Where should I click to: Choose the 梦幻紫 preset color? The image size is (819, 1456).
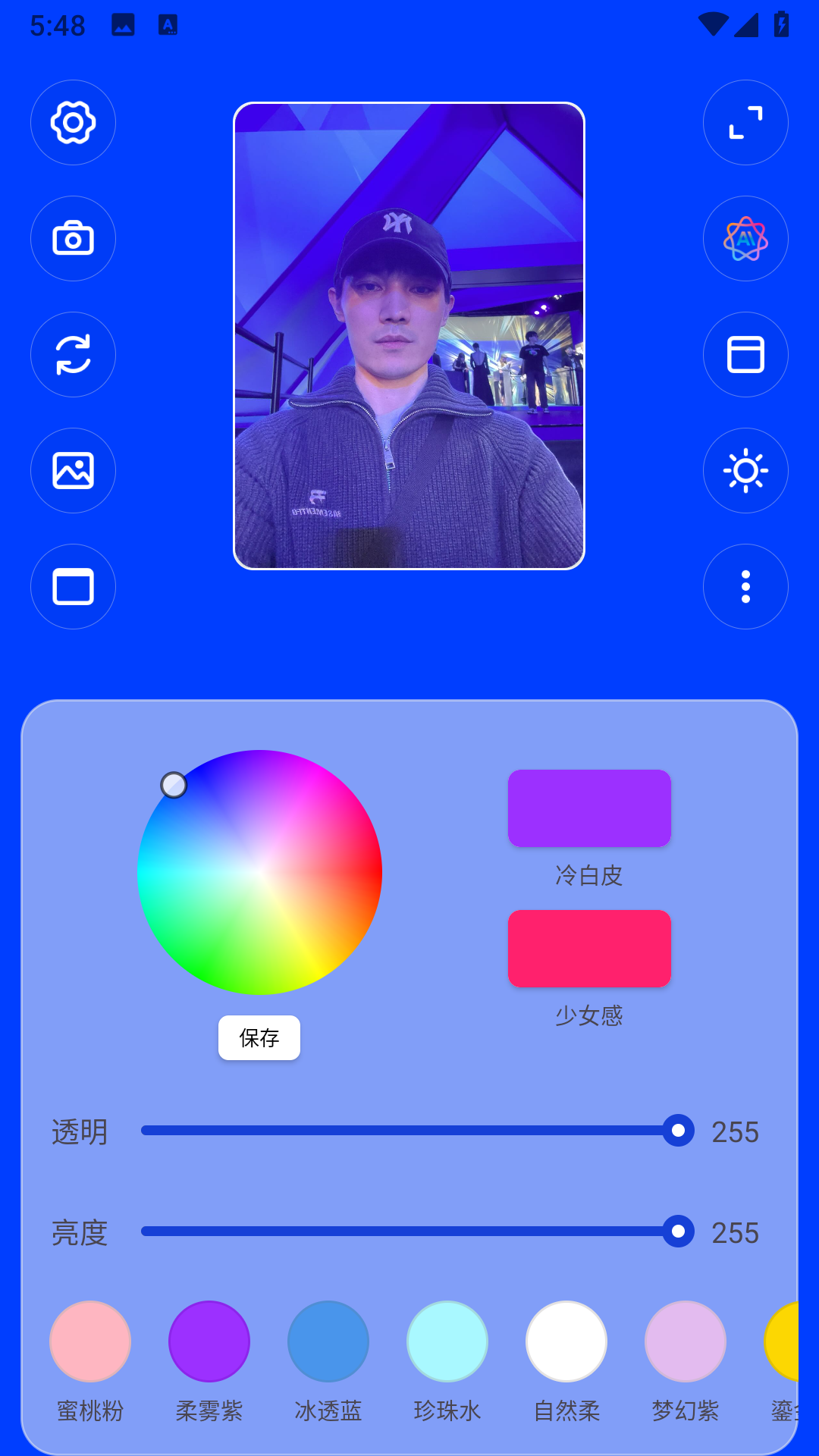tap(686, 1341)
